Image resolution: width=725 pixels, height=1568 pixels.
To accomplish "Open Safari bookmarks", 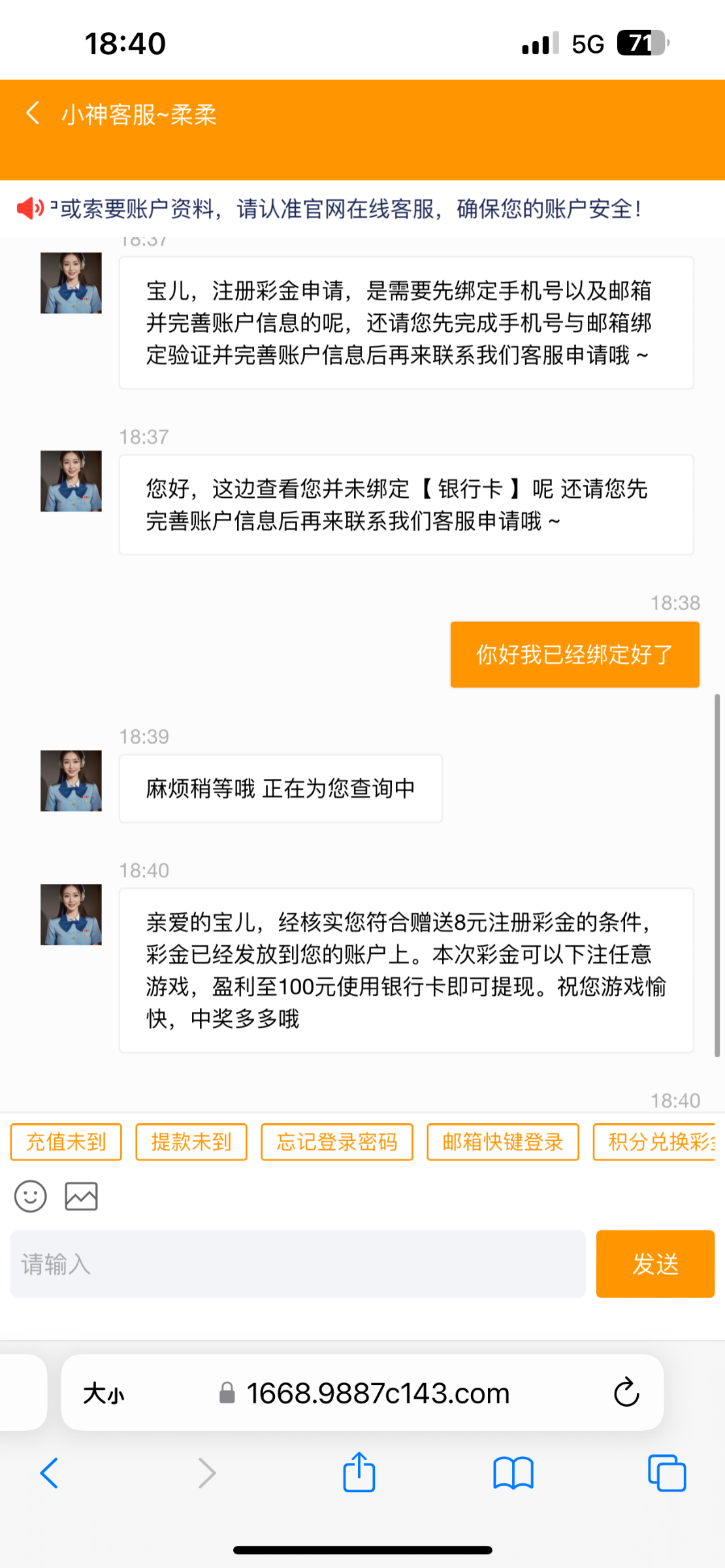I will click(513, 1473).
